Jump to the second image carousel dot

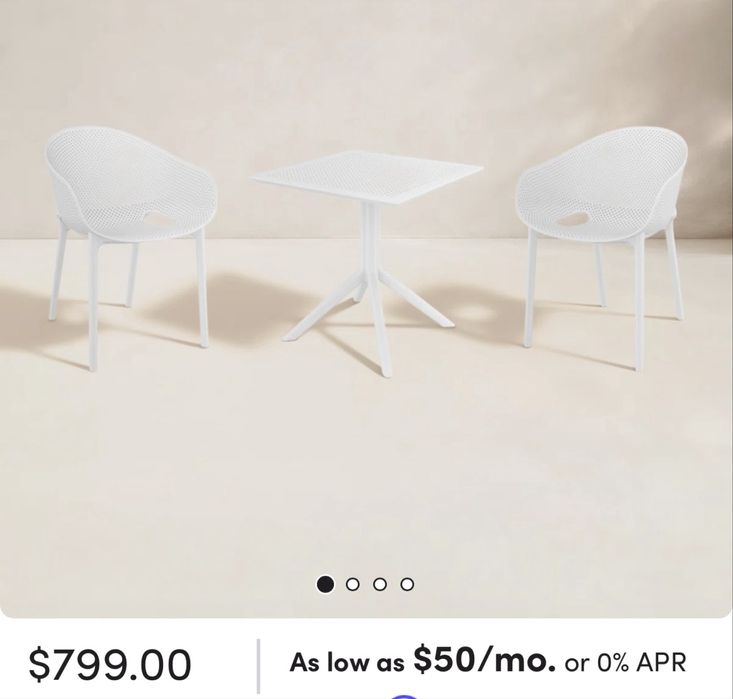tap(352, 584)
